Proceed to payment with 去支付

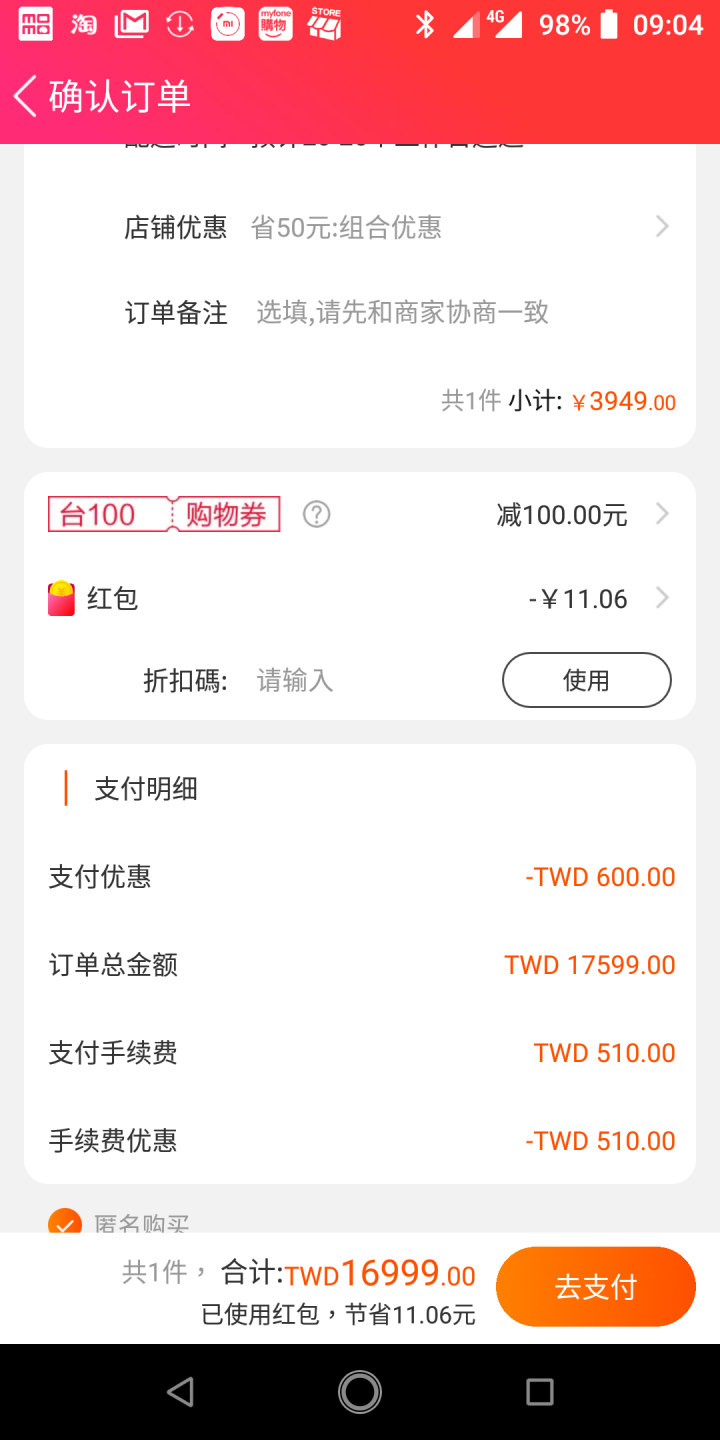pos(596,1287)
